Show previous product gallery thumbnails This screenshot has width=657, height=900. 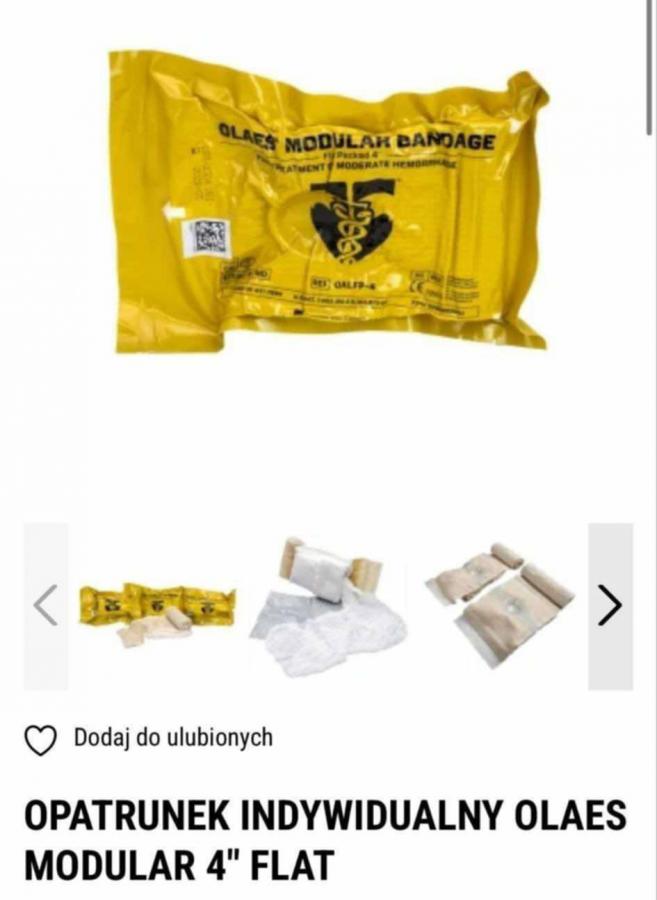[45, 606]
